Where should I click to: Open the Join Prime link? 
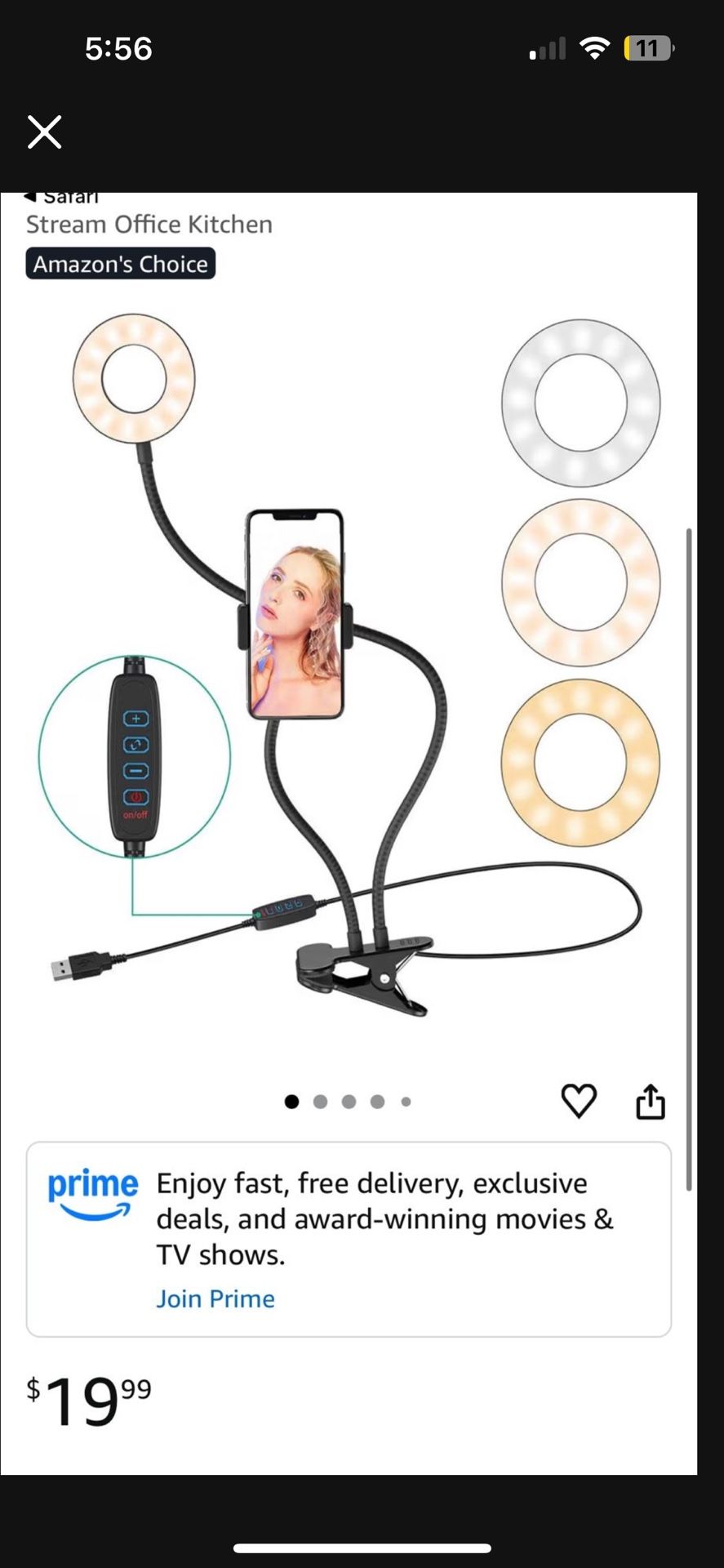click(215, 1298)
